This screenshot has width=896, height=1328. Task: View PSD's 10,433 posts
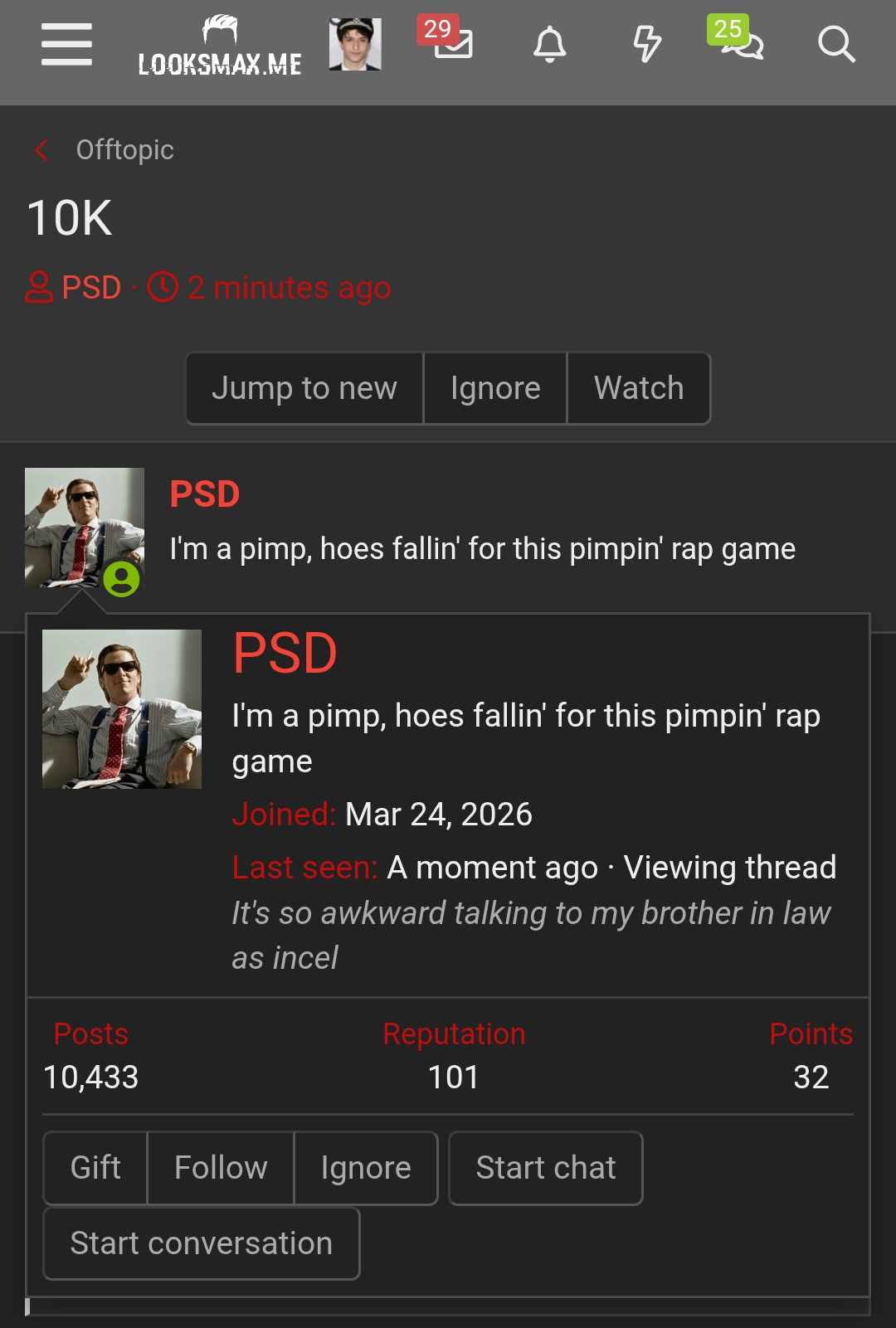90,1077
